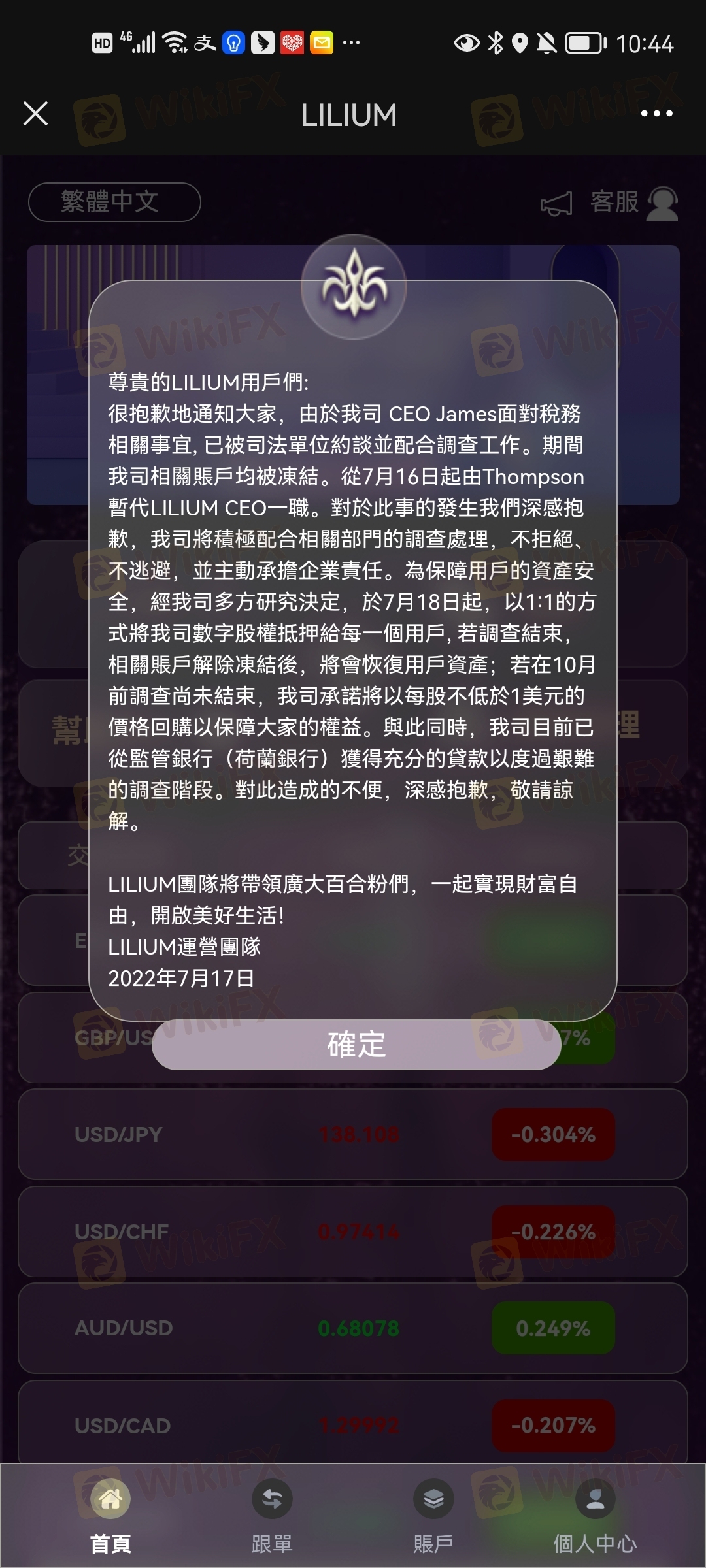Open the USD/CAD currency pair row
The height and width of the screenshot is (1568, 706).
point(353,1424)
